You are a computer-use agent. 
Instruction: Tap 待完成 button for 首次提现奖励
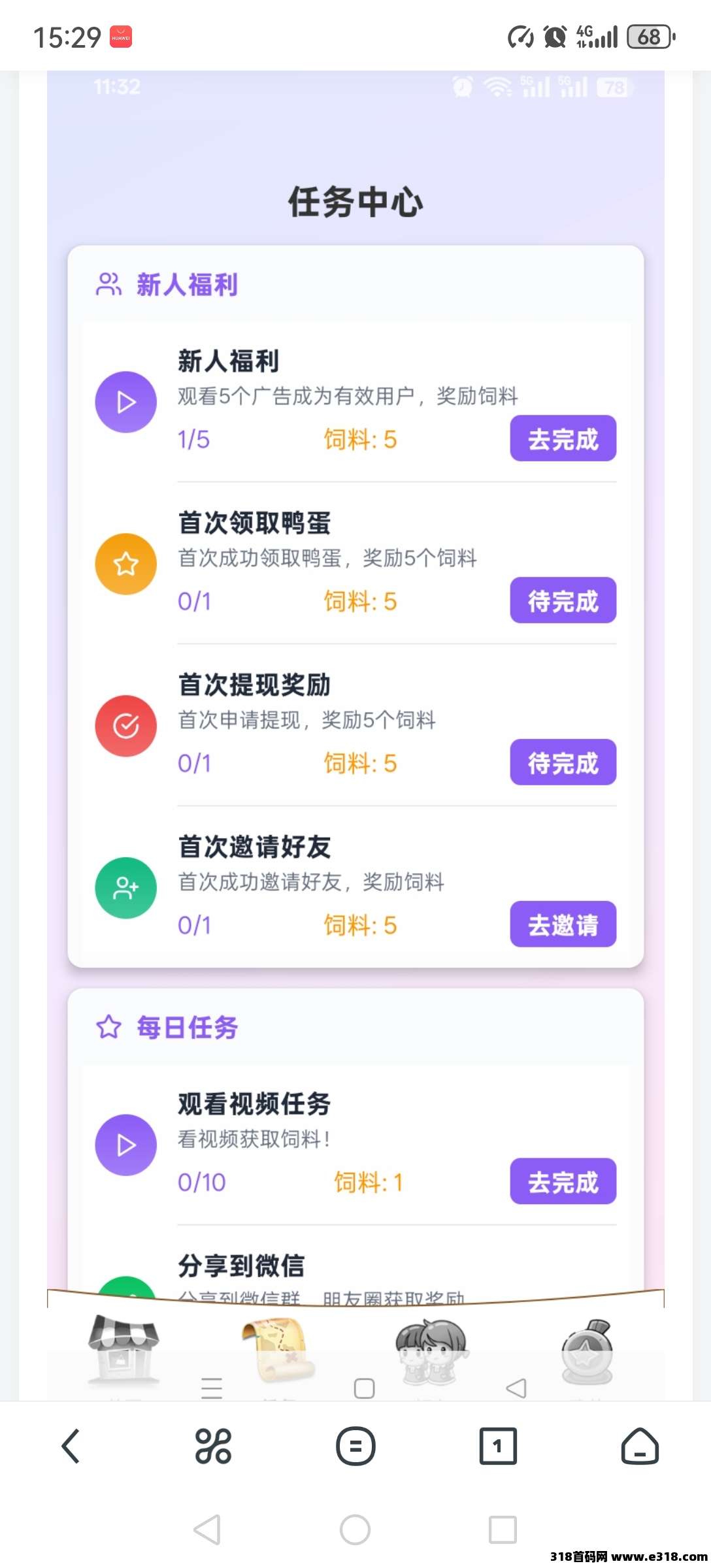pyautogui.click(x=563, y=762)
